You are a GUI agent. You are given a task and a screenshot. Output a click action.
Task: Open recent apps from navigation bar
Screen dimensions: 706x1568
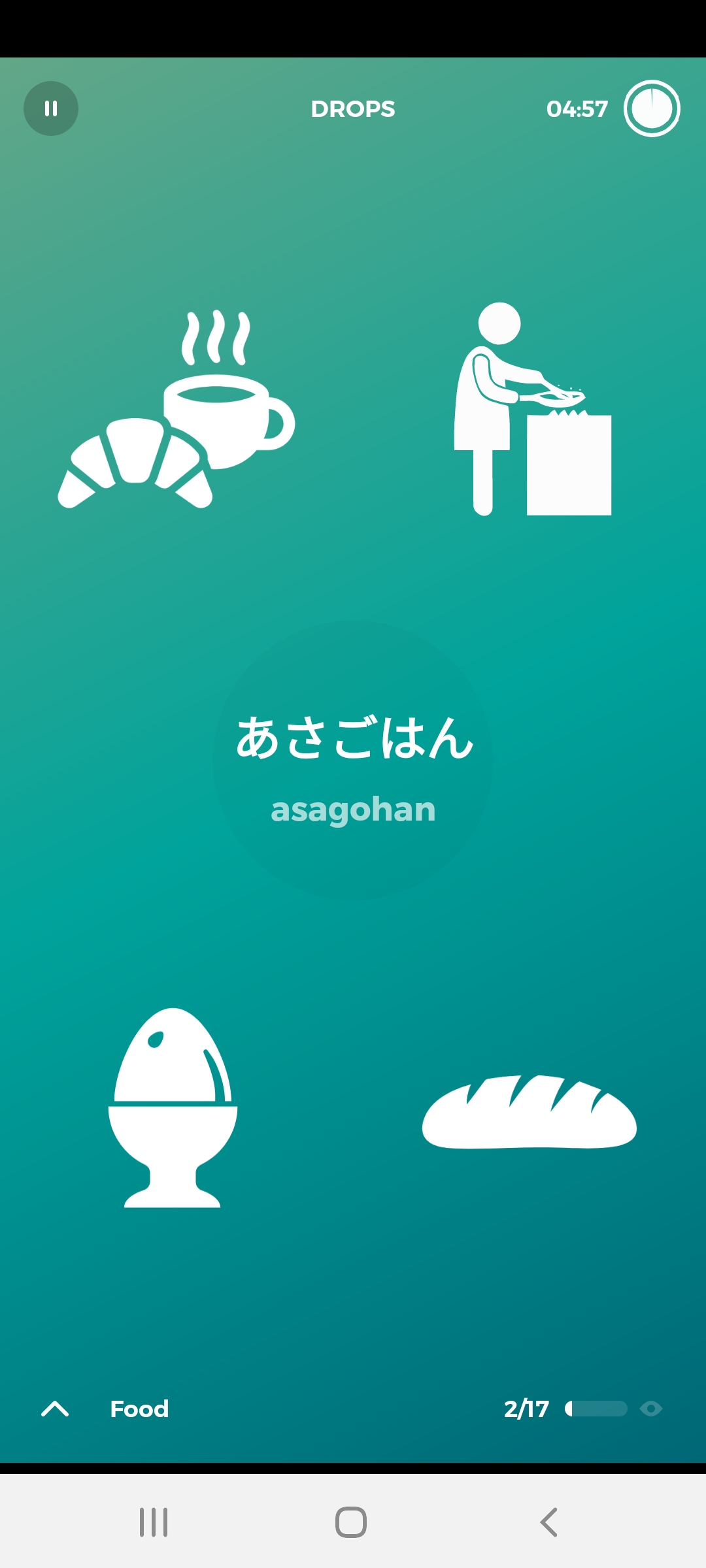154,1522
